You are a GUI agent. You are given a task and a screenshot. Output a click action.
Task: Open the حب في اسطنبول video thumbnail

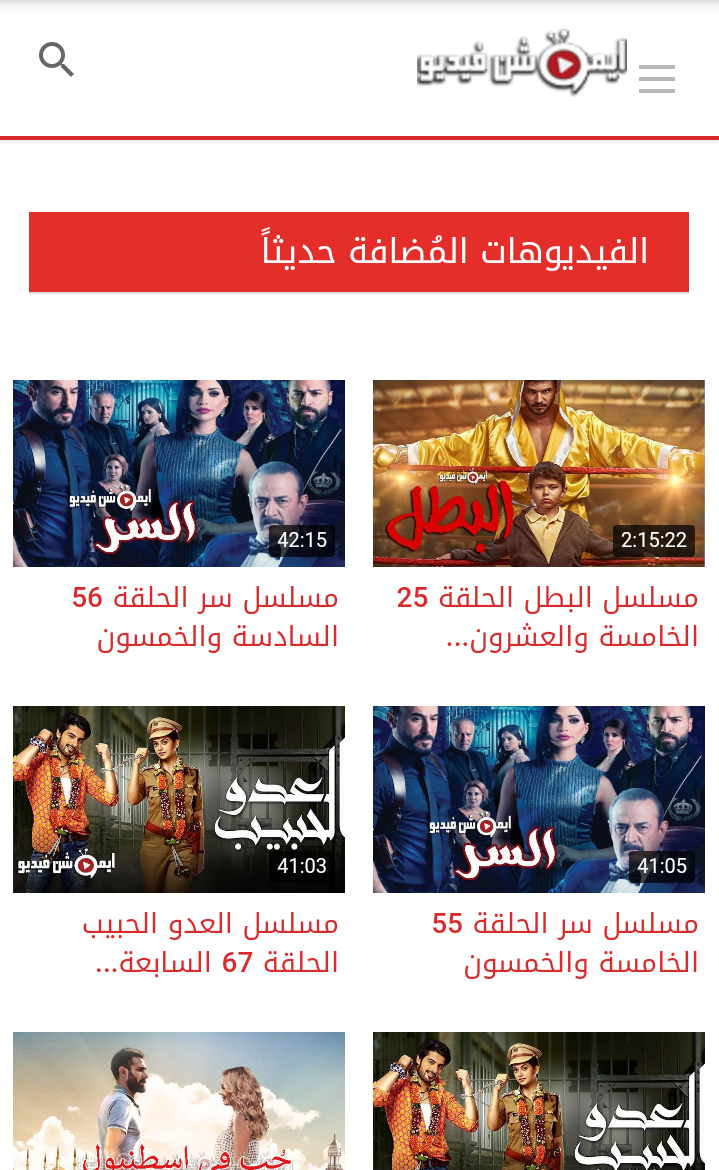coord(179,1102)
